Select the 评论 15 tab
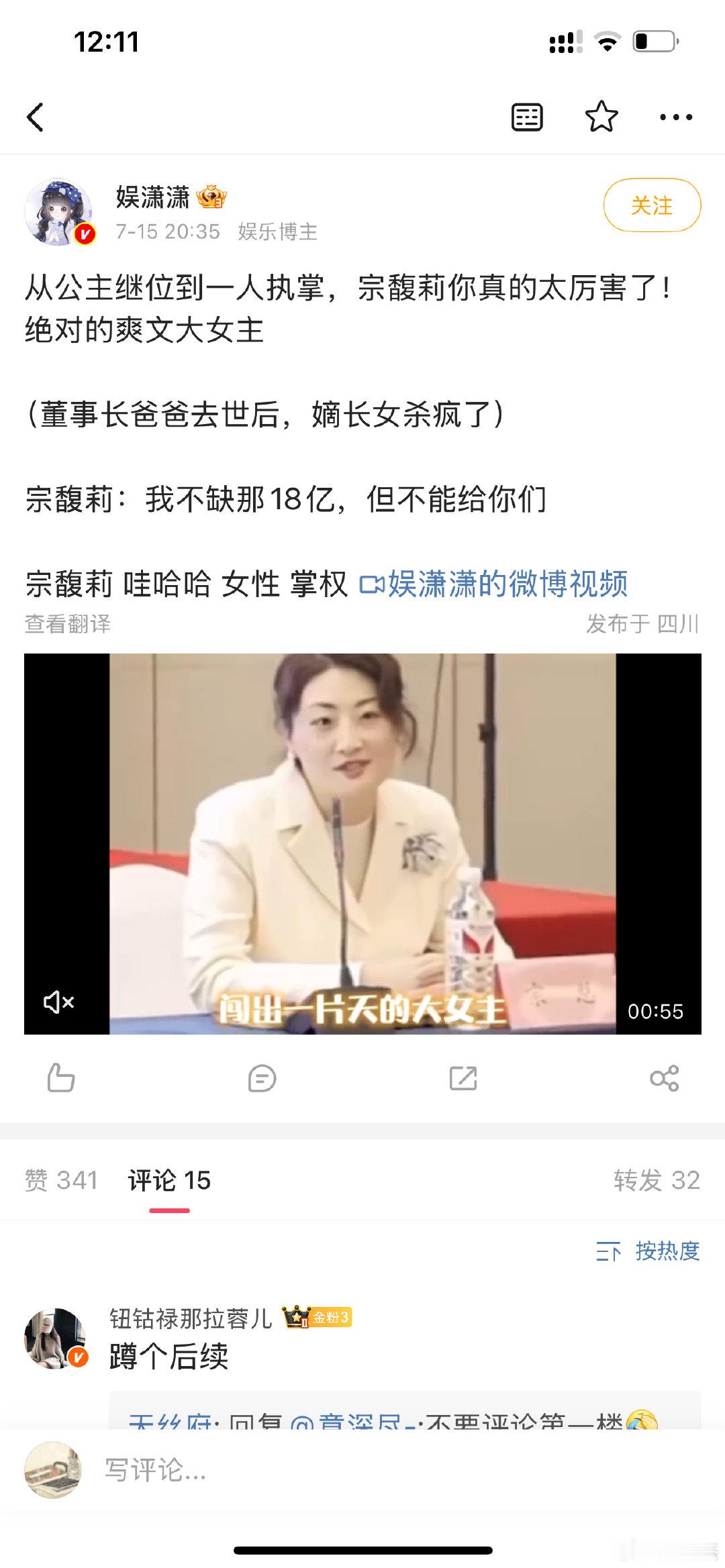Image resolution: width=725 pixels, height=1568 pixels. pos(169,1180)
